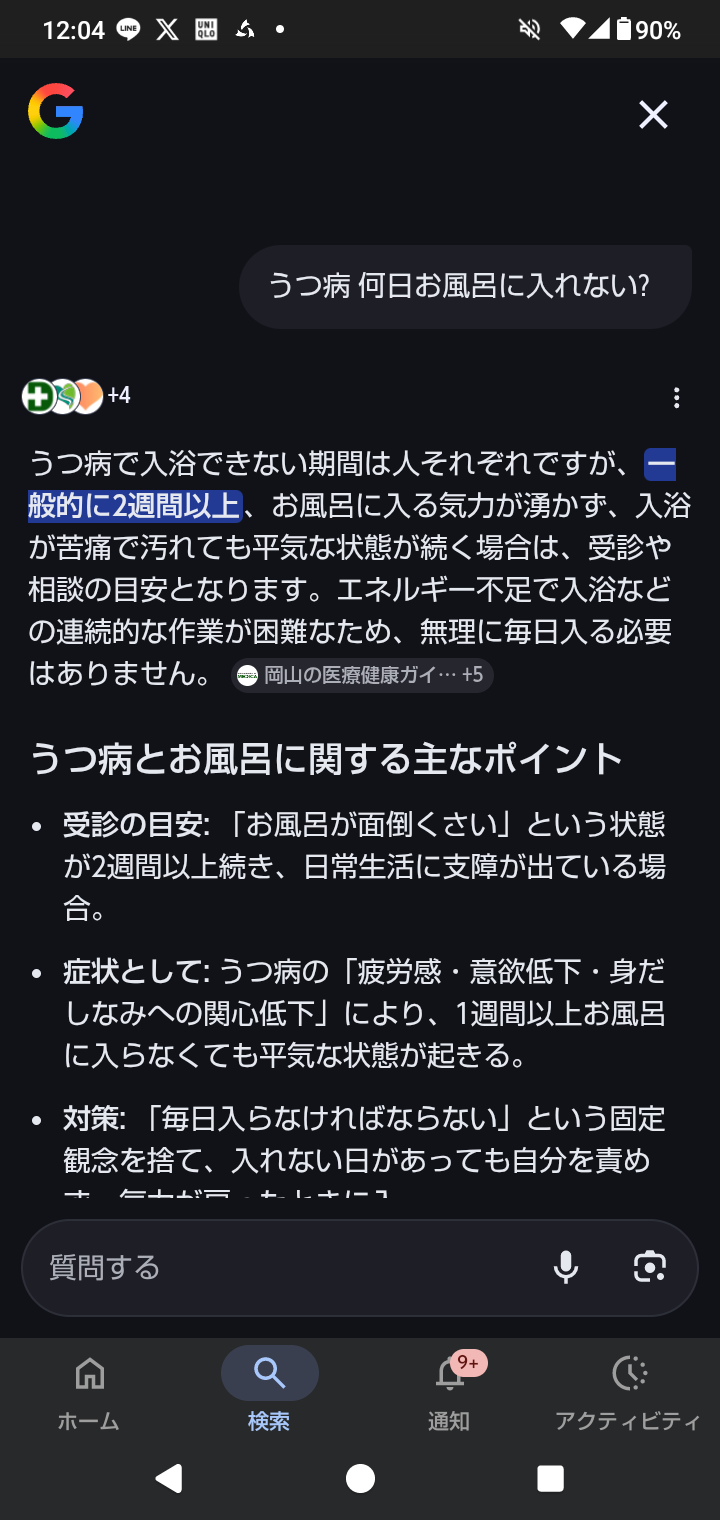Go to the アクティビティ tab
Screen dimensions: 720x1520
click(x=629, y=1389)
